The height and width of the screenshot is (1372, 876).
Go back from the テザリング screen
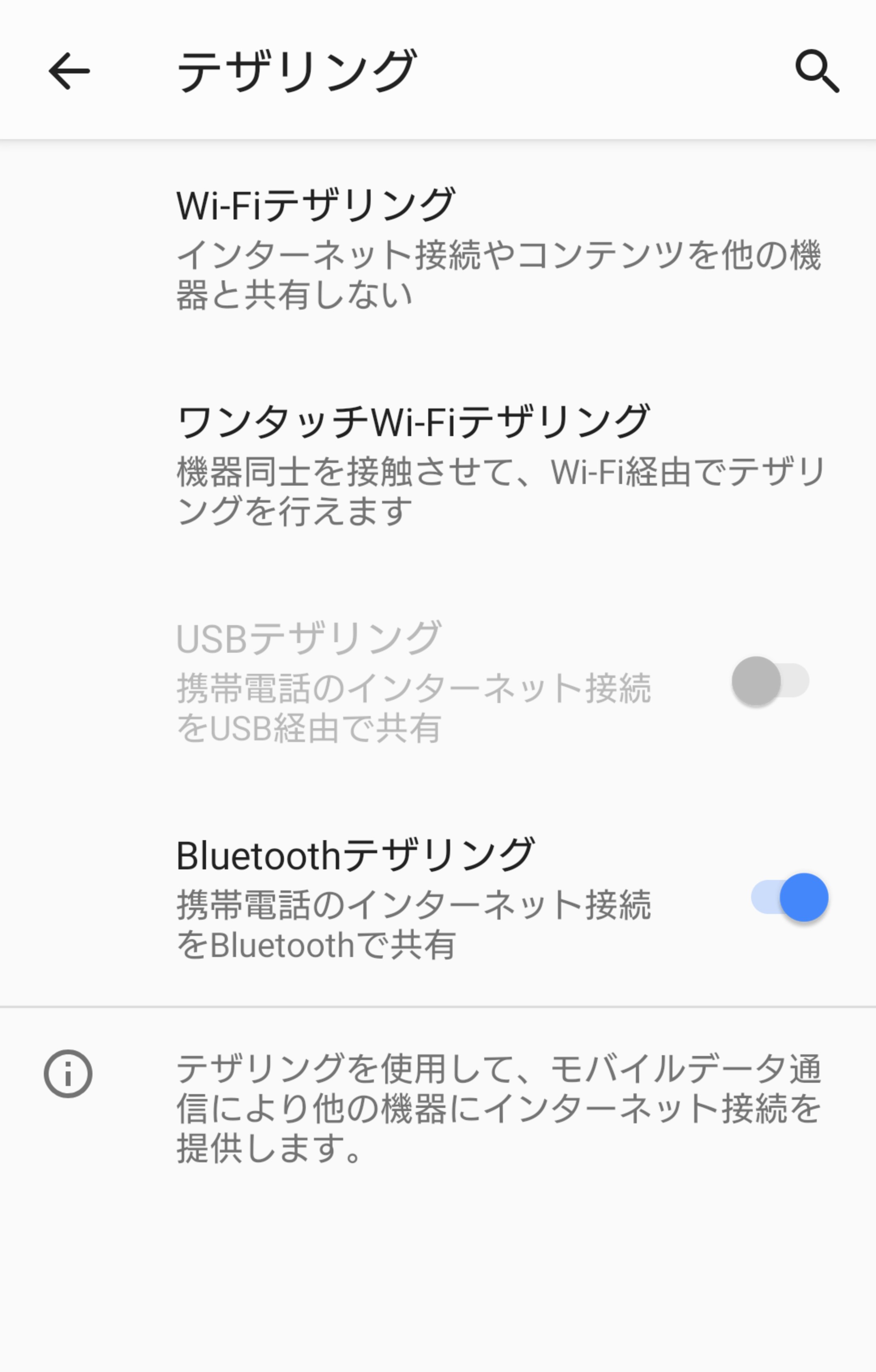69,71
